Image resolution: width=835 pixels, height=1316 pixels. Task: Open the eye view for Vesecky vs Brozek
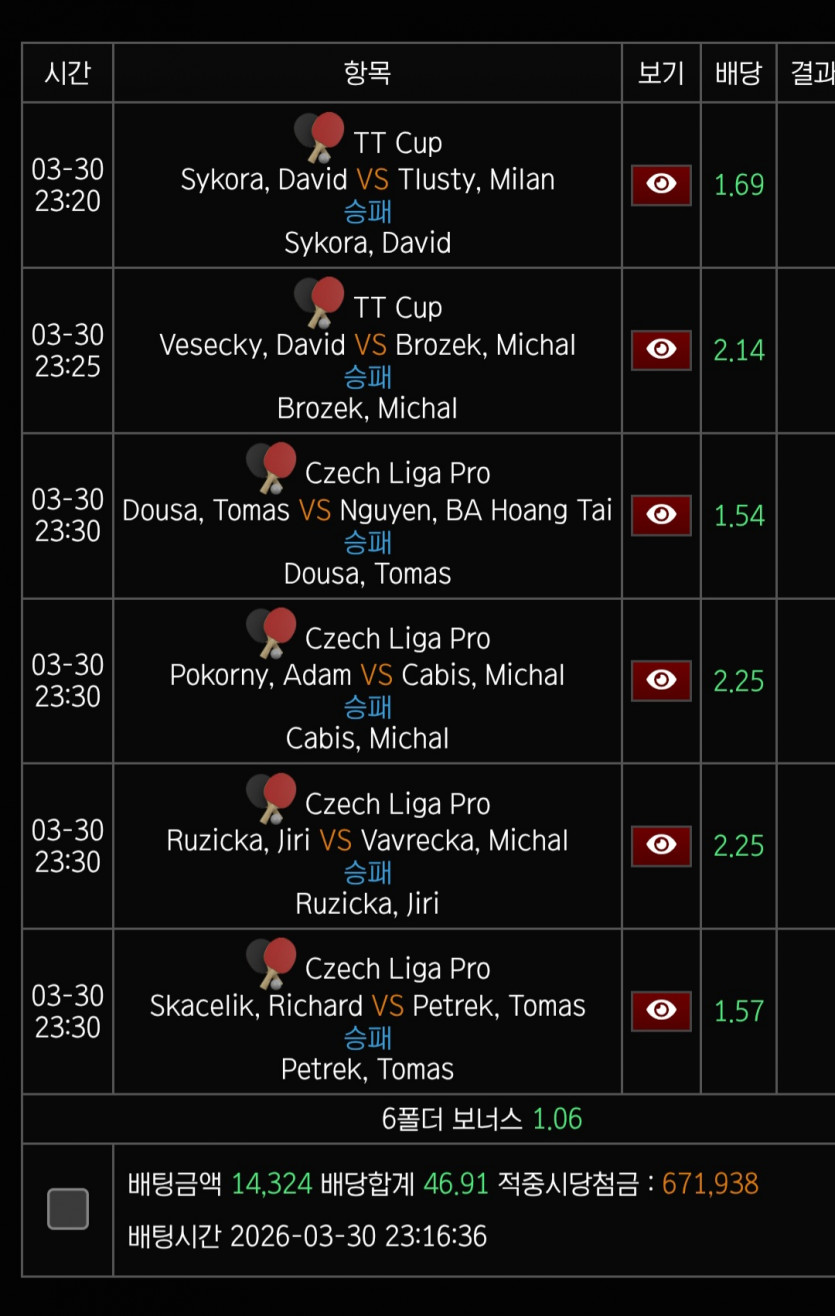coord(661,350)
